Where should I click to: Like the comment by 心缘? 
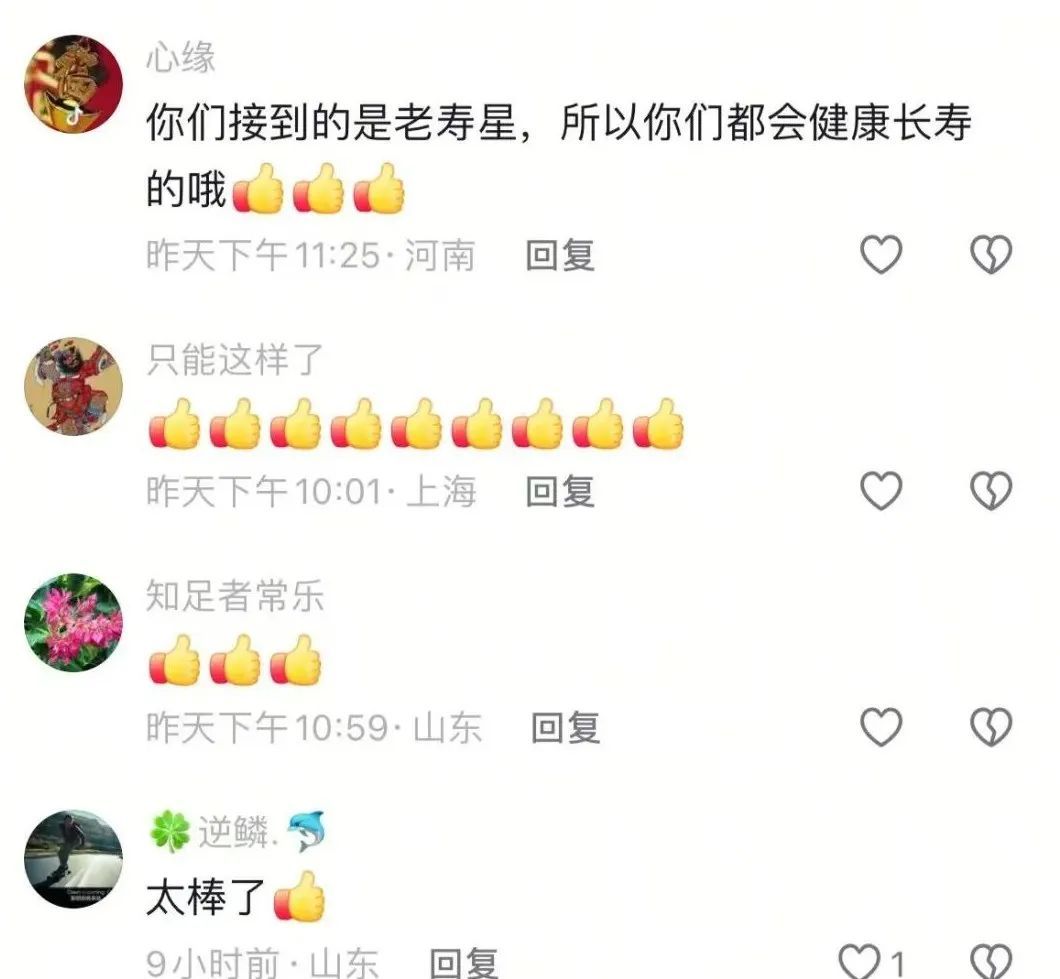coord(881,256)
